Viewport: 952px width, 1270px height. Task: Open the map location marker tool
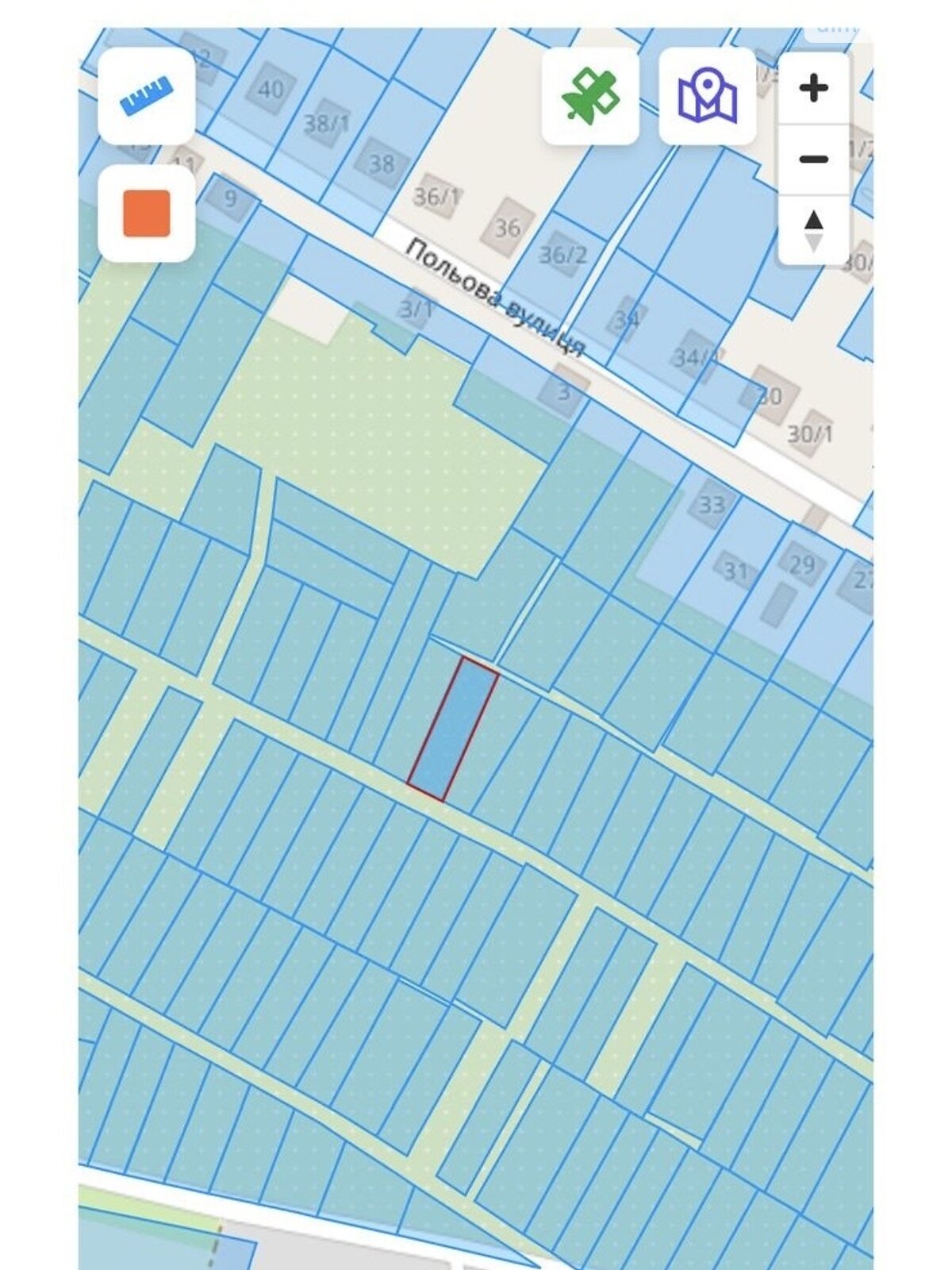point(707,96)
